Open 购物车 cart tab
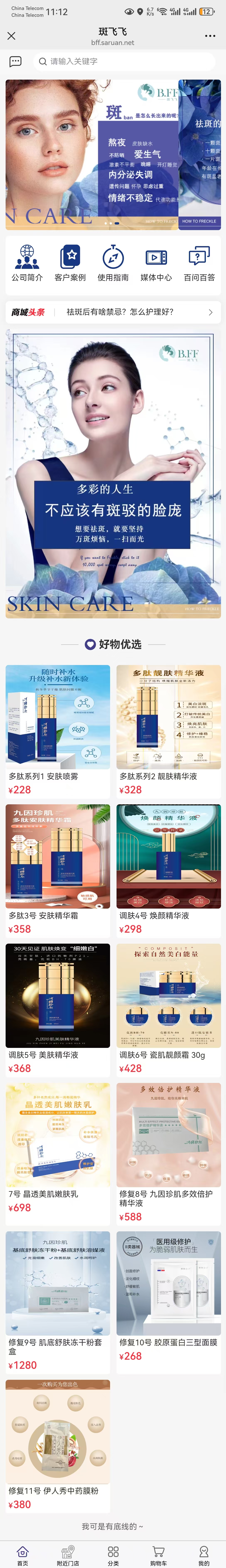The width and height of the screenshot is (226, 1568). (x=158, y=1554)
